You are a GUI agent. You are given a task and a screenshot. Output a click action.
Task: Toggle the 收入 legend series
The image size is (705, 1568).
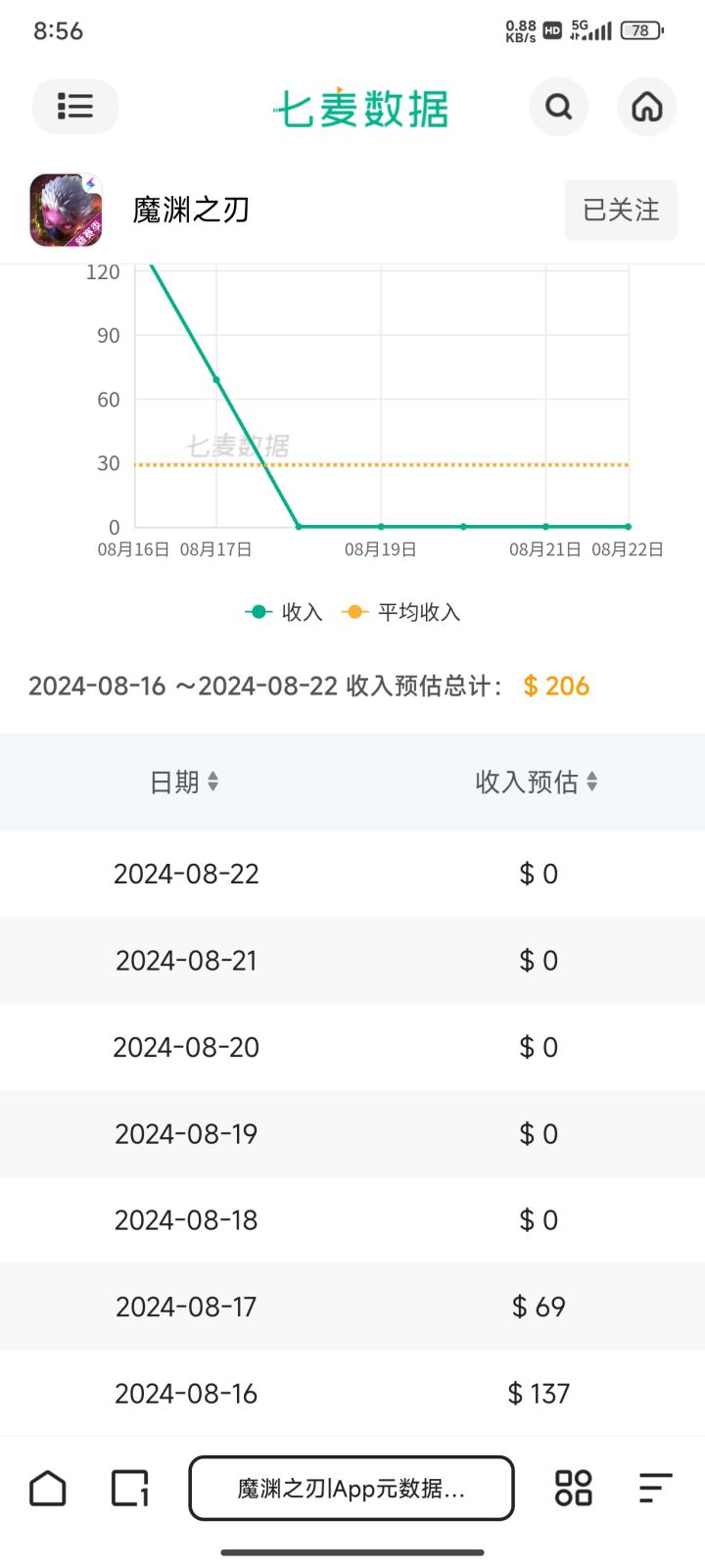tap(284, 612)
